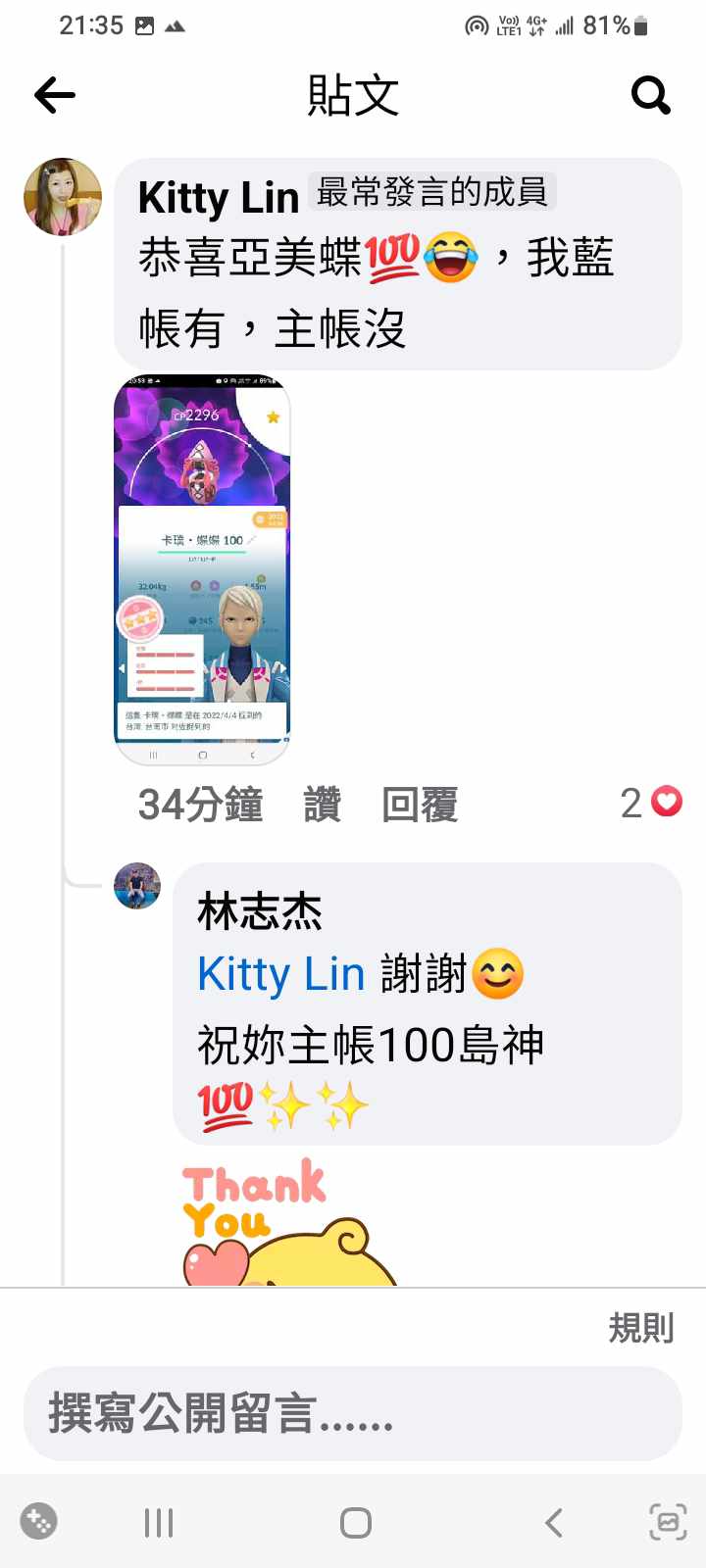The image size is (706, 1568).
Task: Like Kitty Lin's comment (讚)
Action: [322, 805]
